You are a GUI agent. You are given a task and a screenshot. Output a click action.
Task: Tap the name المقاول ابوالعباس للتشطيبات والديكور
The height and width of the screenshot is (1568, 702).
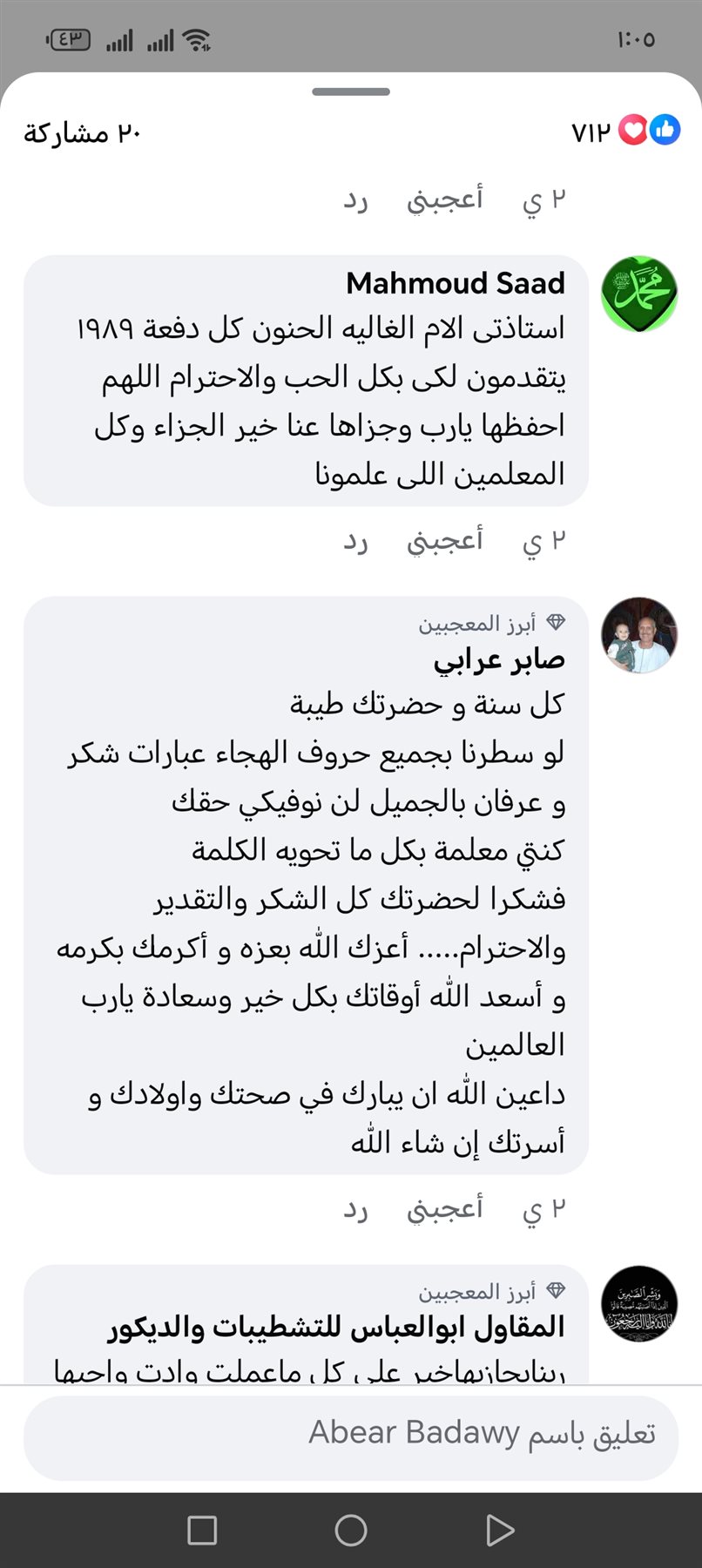pyautogui.click(x=336, y=1328)
